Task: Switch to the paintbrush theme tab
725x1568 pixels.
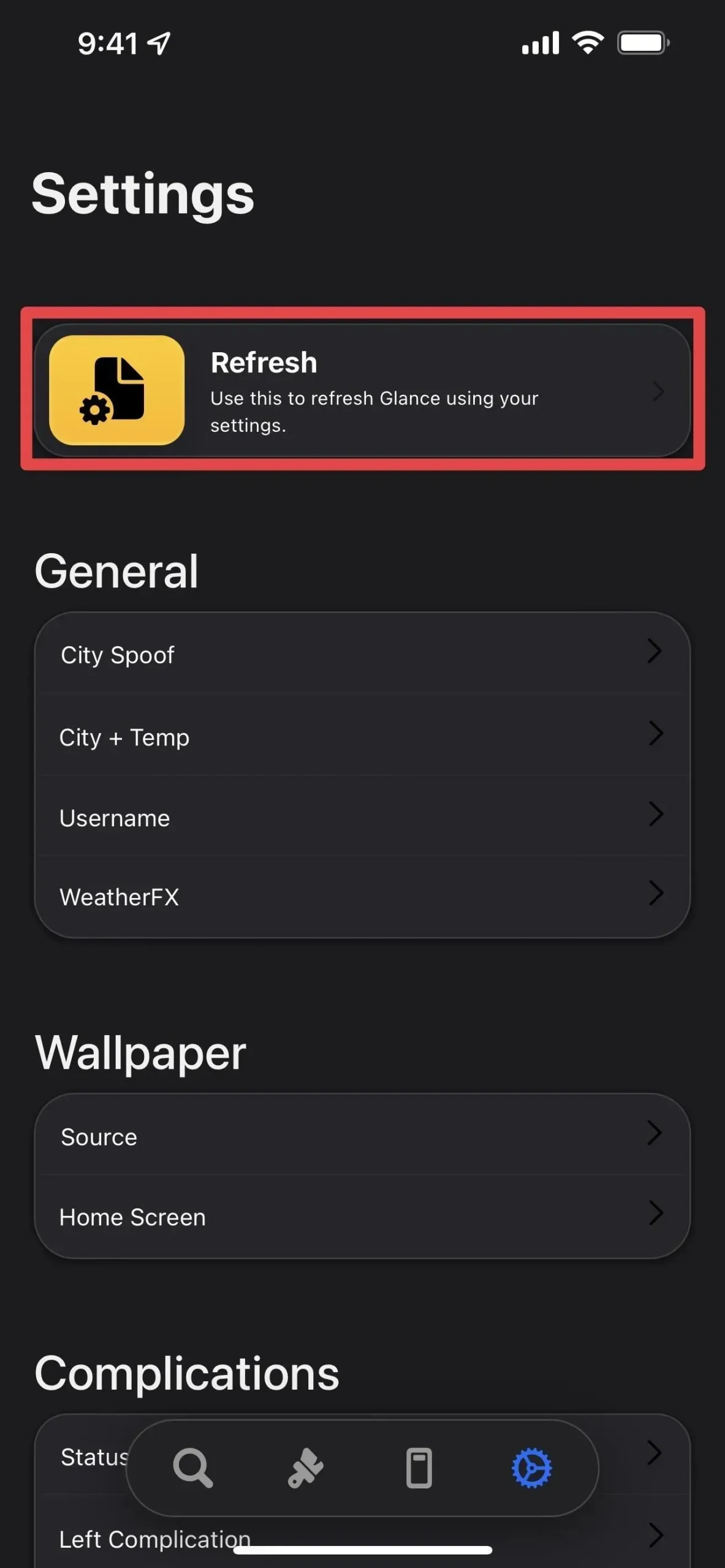Action: click(x=305, y=1468)
